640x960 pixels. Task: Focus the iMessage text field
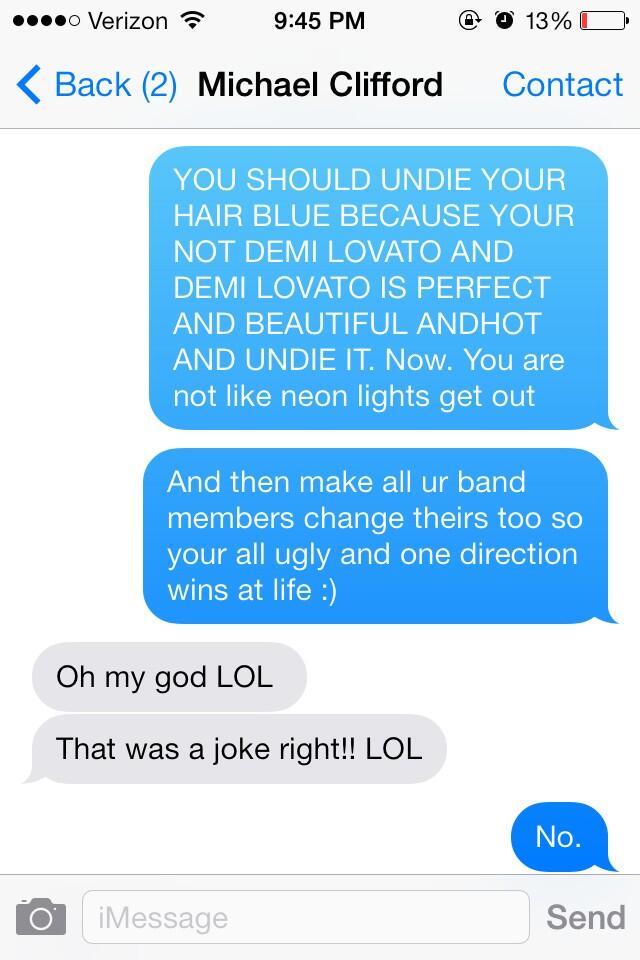tap(305, 916)
